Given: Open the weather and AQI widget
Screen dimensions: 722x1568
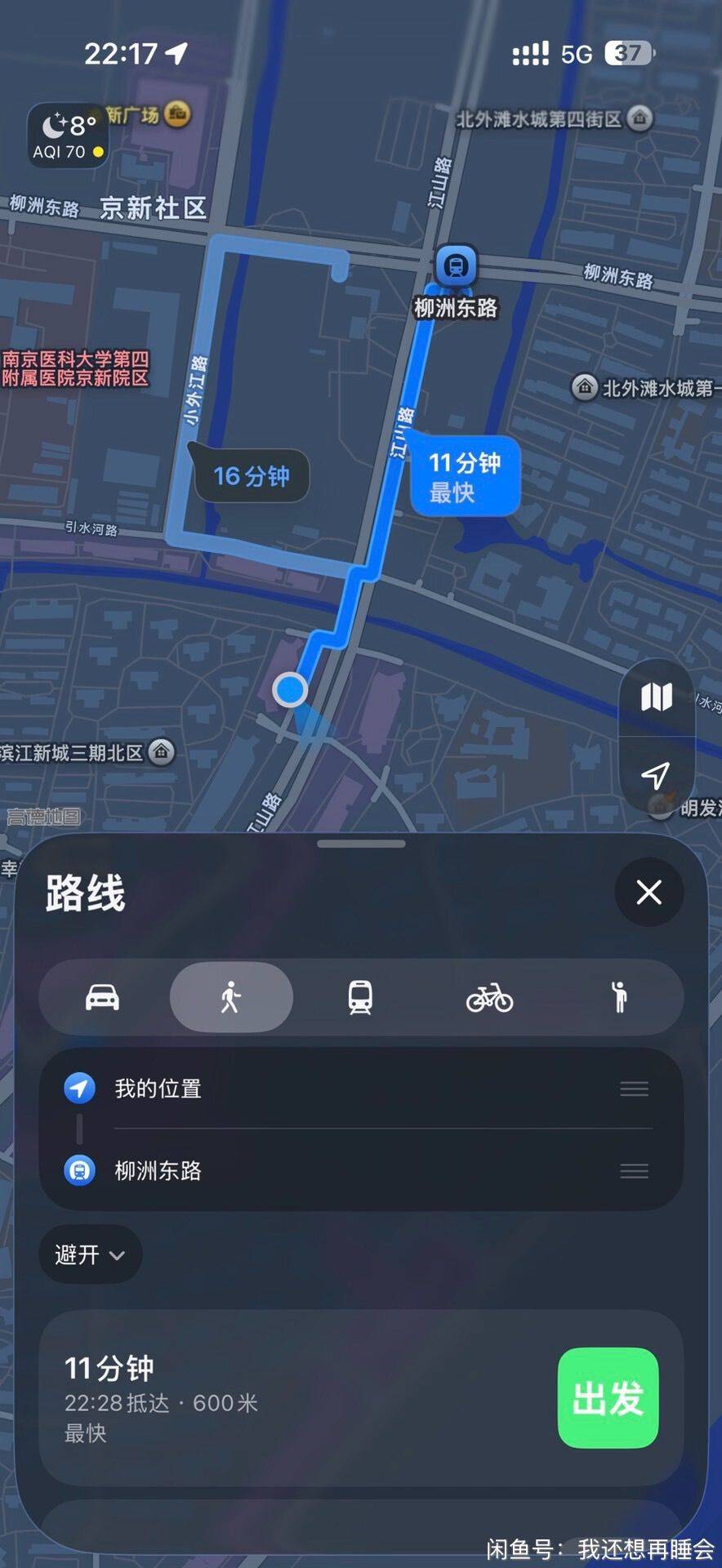Looking at the screenshot, I should 69,136.
